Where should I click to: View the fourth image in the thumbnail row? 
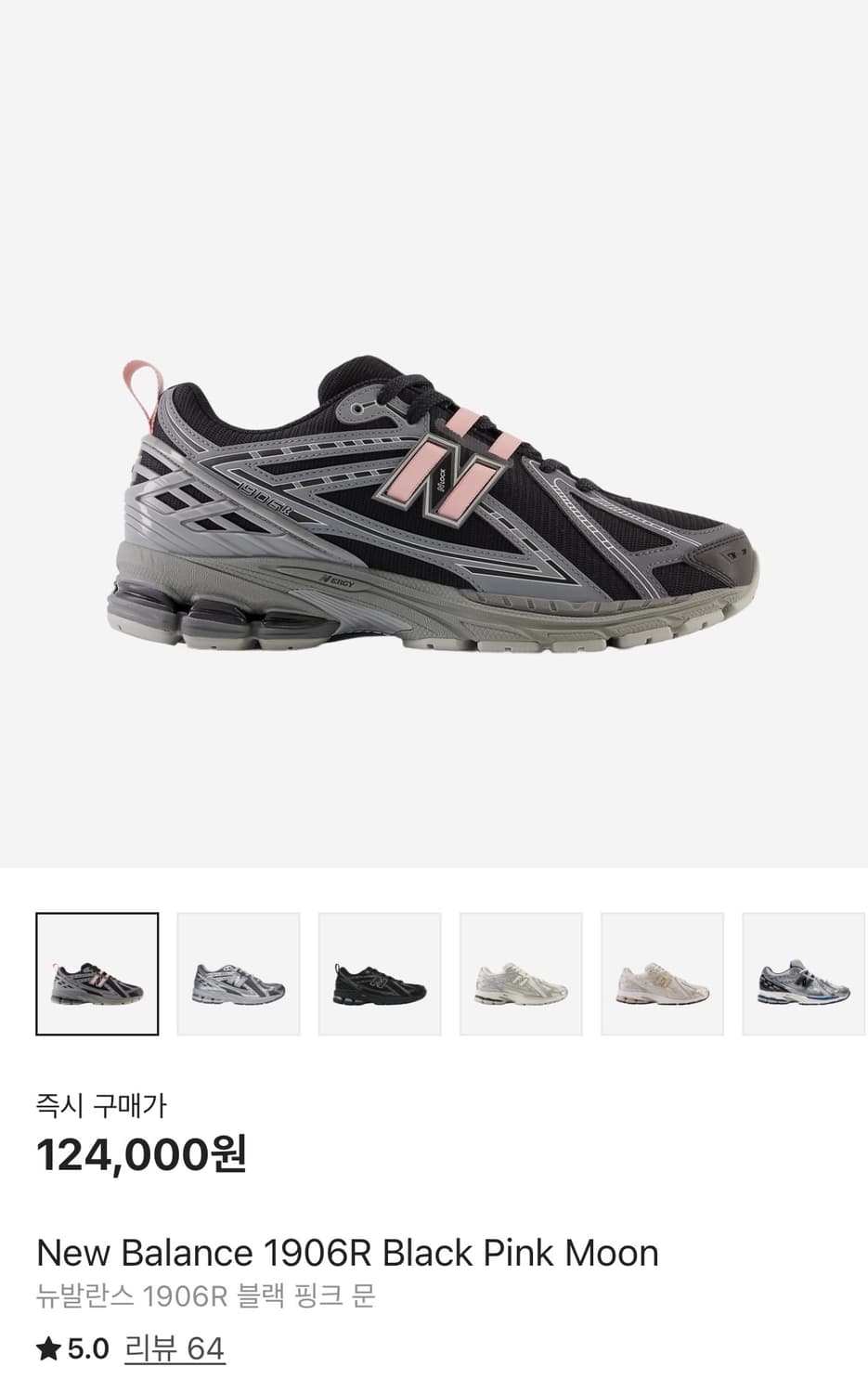coord(521,971)
